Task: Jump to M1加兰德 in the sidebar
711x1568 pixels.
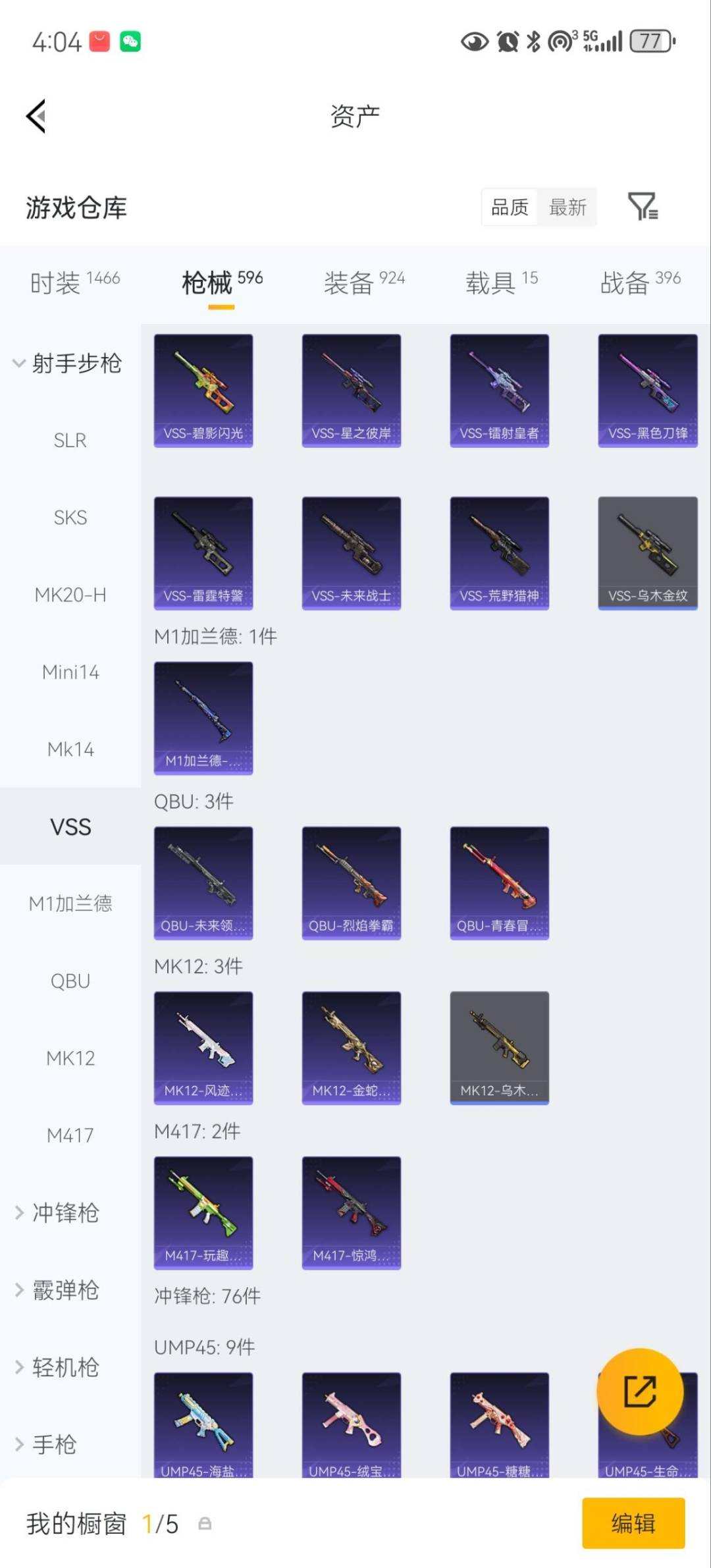Action: [x=70, y=904]
